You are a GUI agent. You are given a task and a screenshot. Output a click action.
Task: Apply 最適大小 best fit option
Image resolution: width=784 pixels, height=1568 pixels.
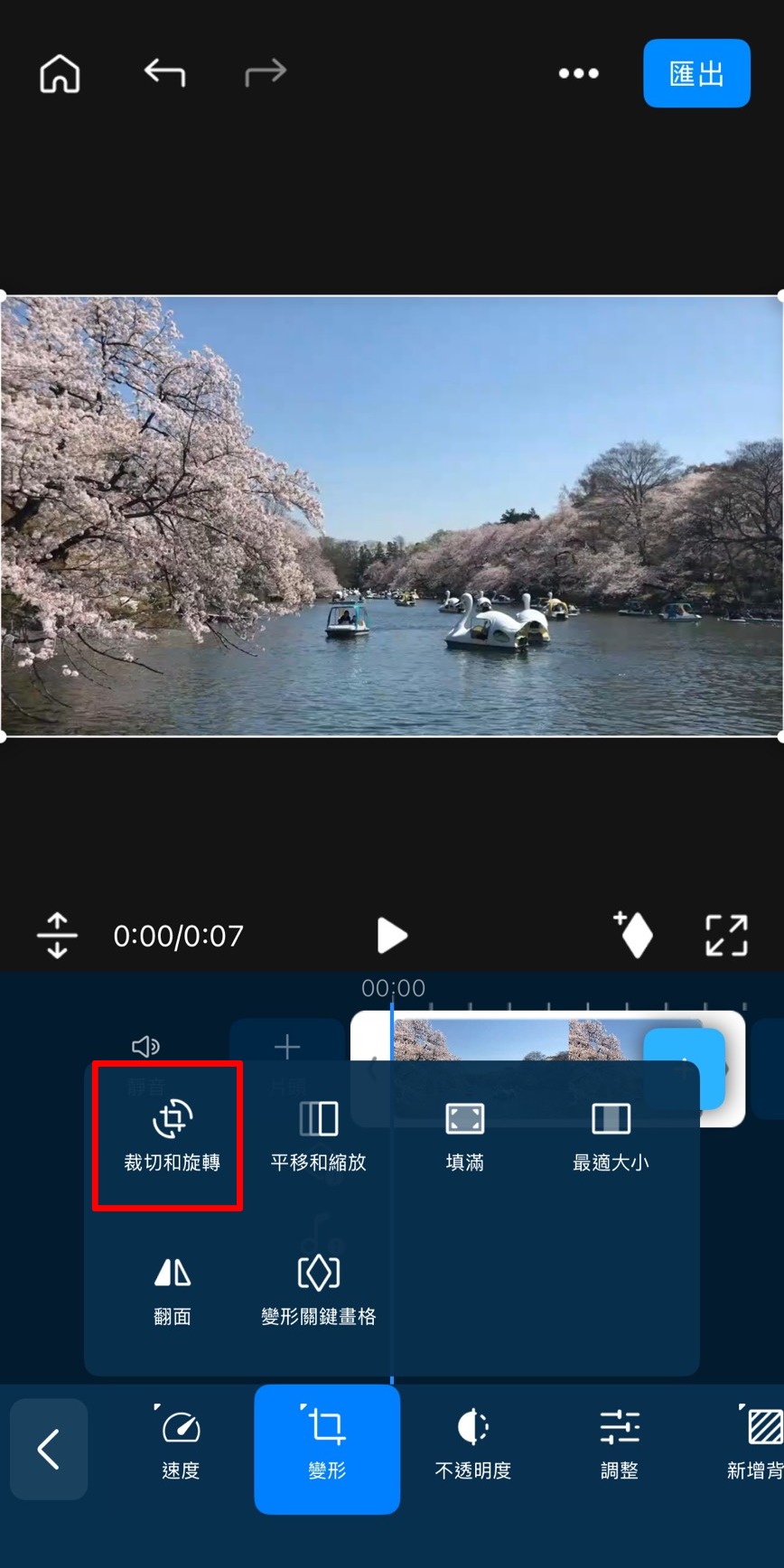(x=611, y=1136)
